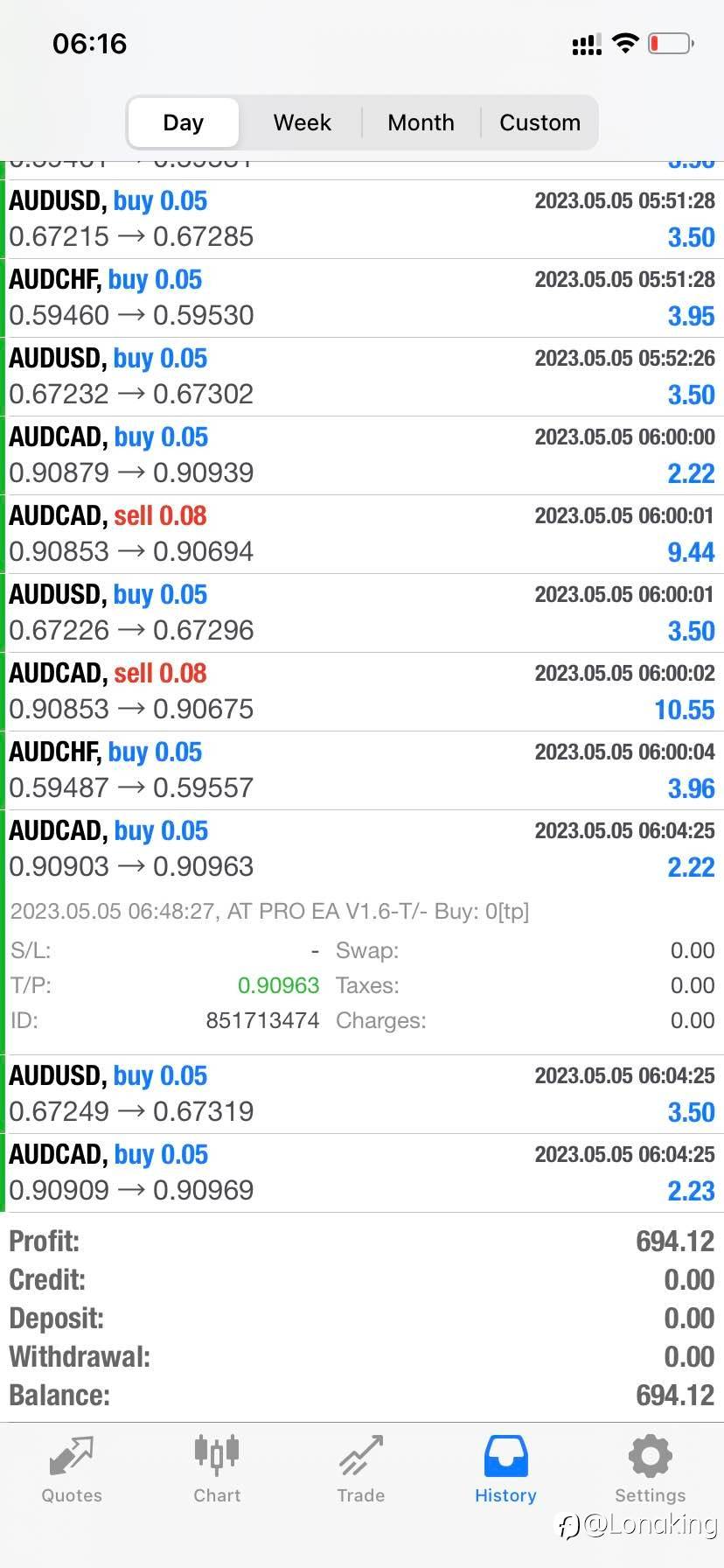Collapse the expanded AUDCAD 0.90903 trade details

(x=362, y=849)
